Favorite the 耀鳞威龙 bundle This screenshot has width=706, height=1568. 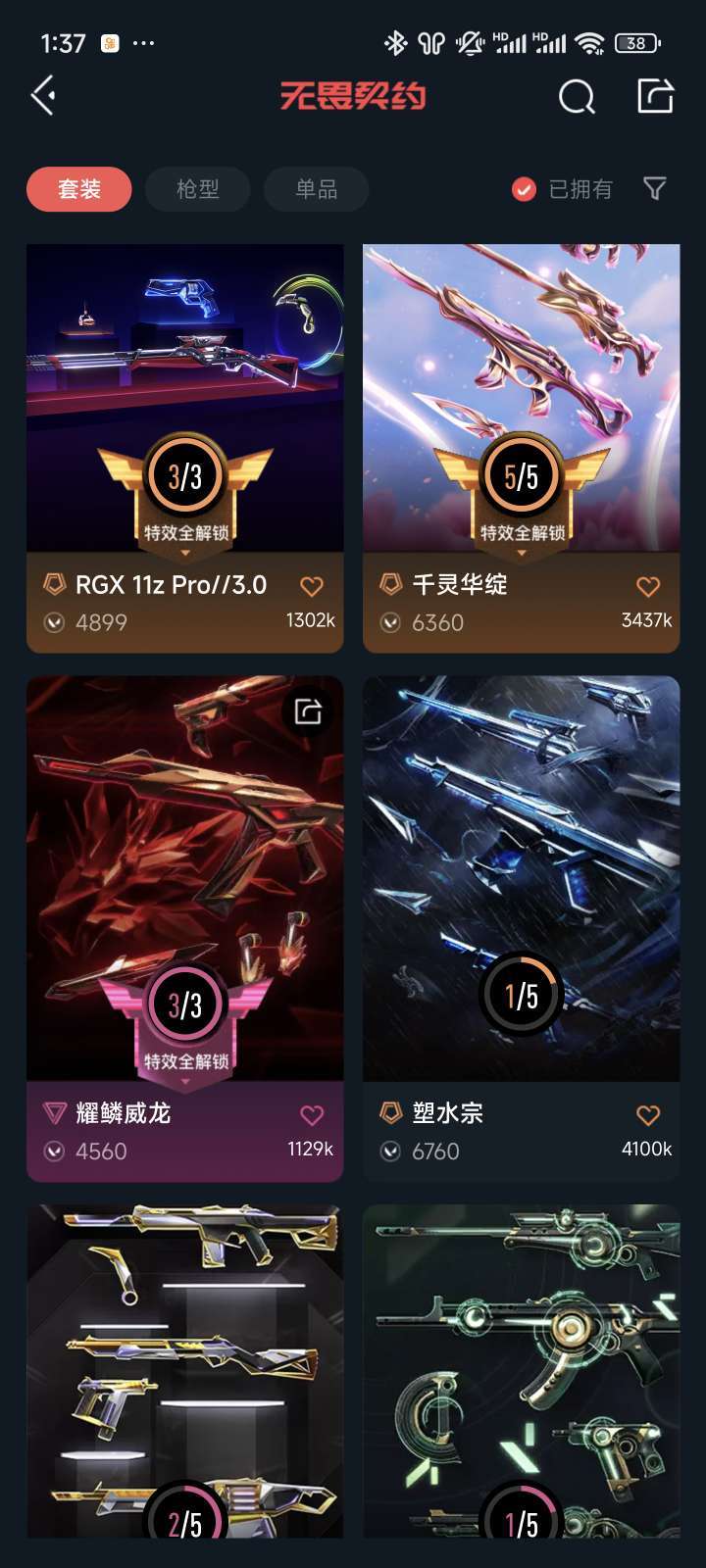click(312, 1115)
